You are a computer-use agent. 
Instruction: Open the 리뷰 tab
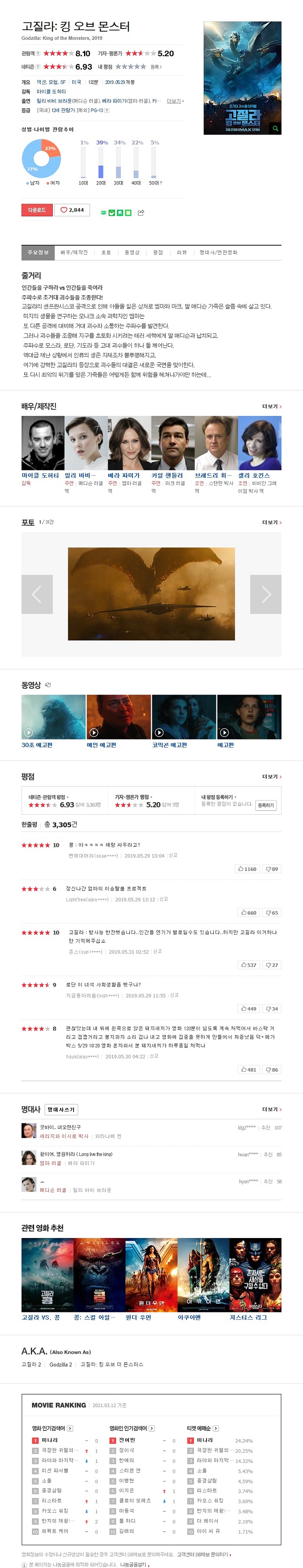point(182,253)
